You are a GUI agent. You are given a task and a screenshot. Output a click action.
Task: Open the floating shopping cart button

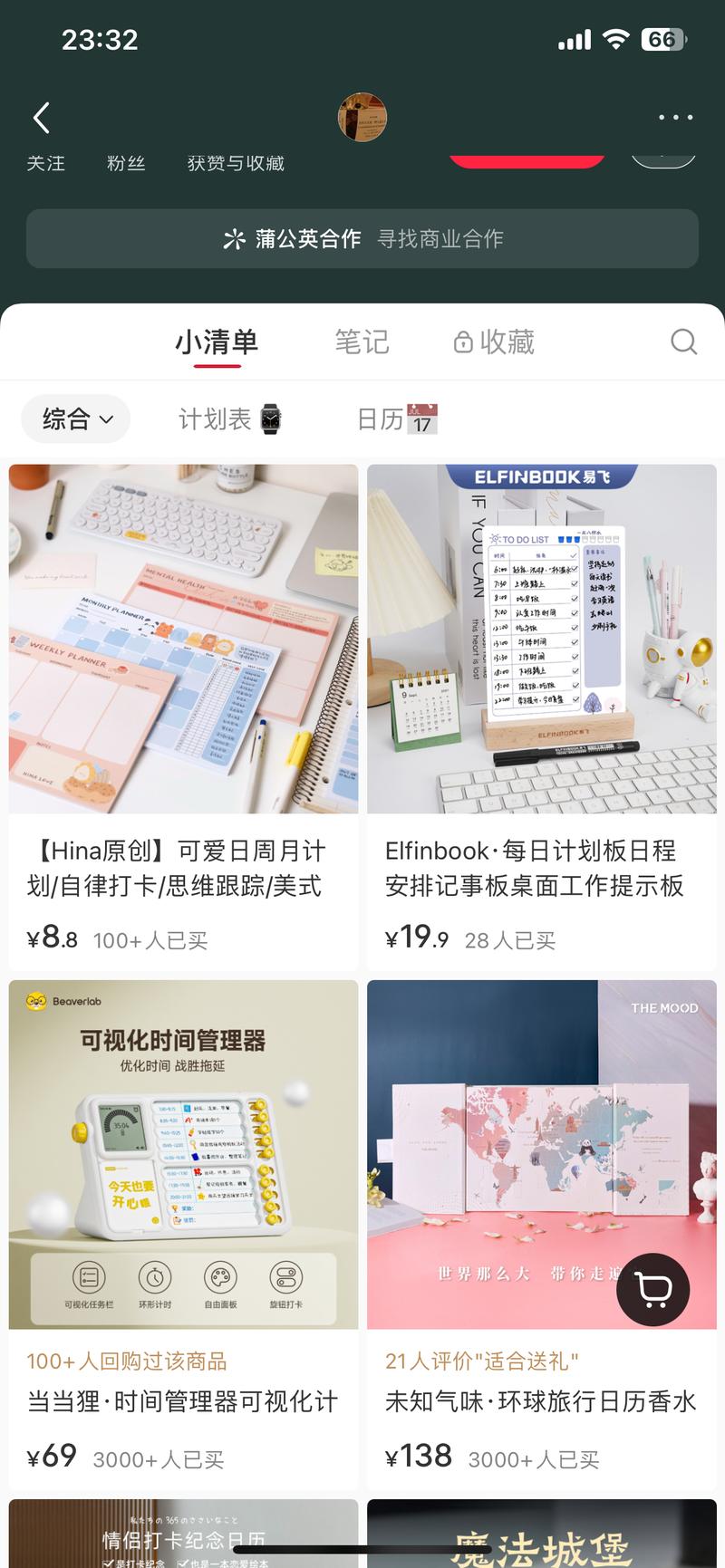652,1289
